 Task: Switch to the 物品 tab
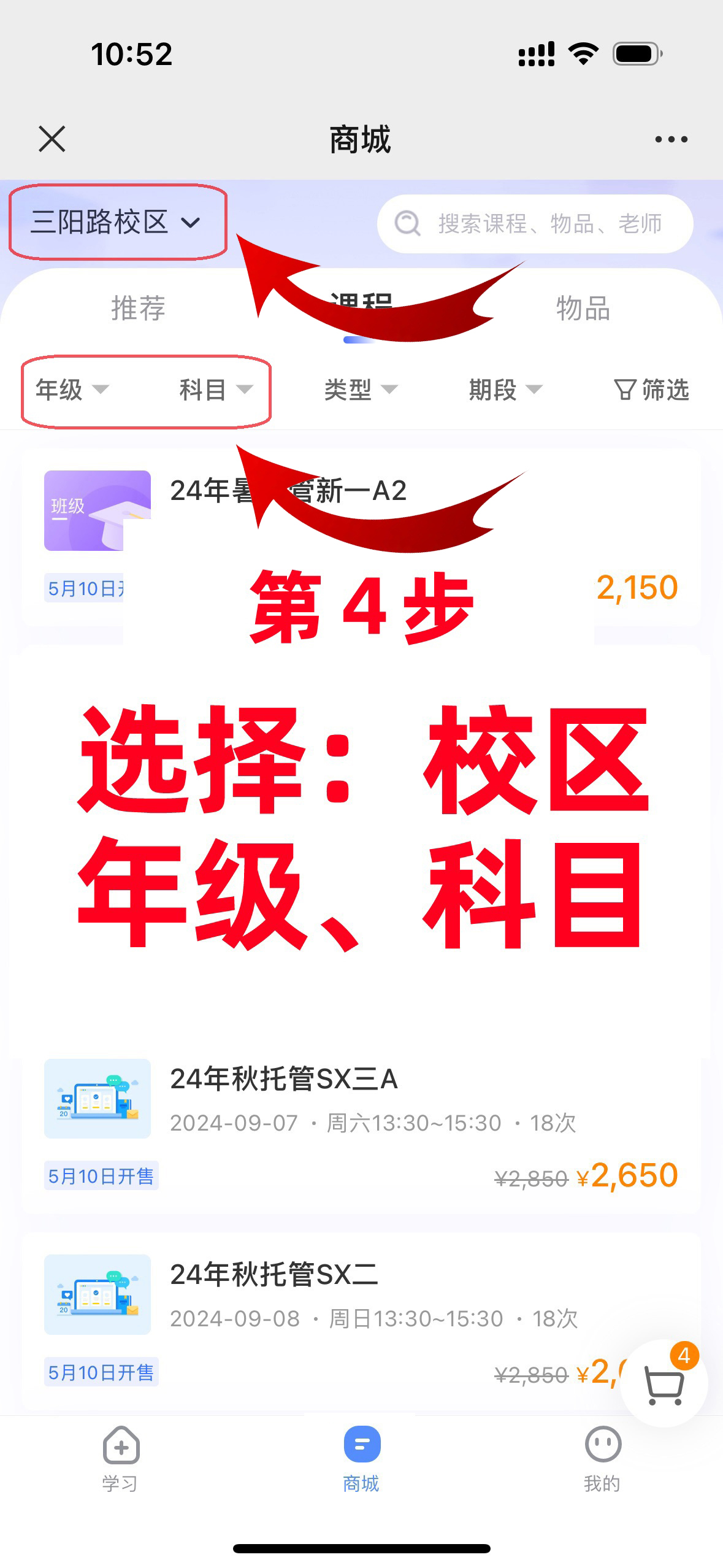click(x=583, y=308)
